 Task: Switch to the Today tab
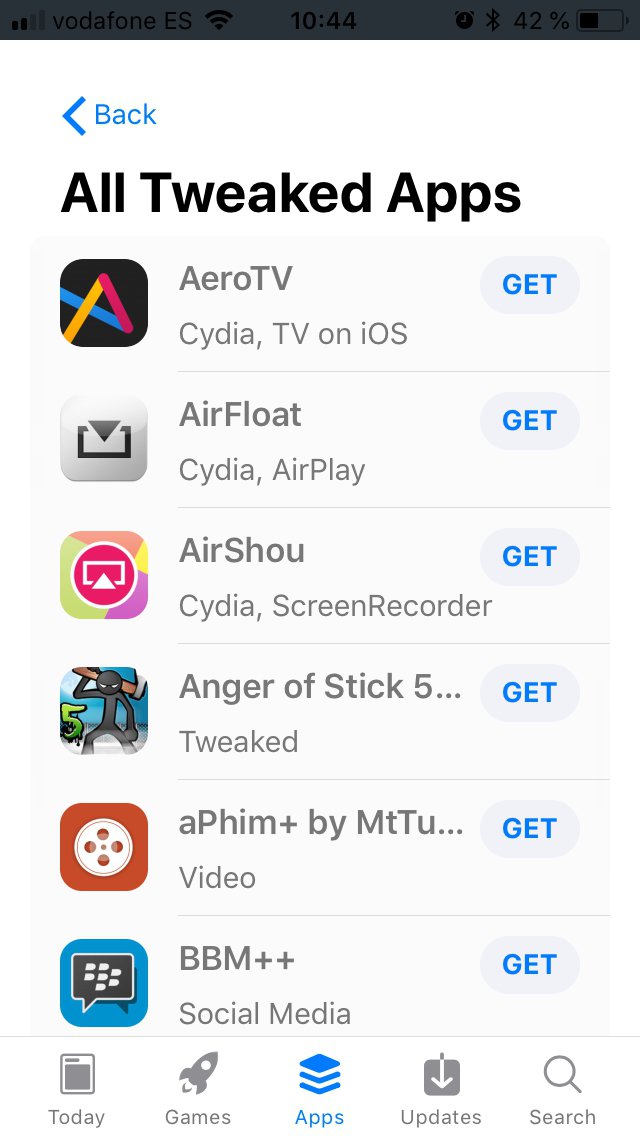76,1088
